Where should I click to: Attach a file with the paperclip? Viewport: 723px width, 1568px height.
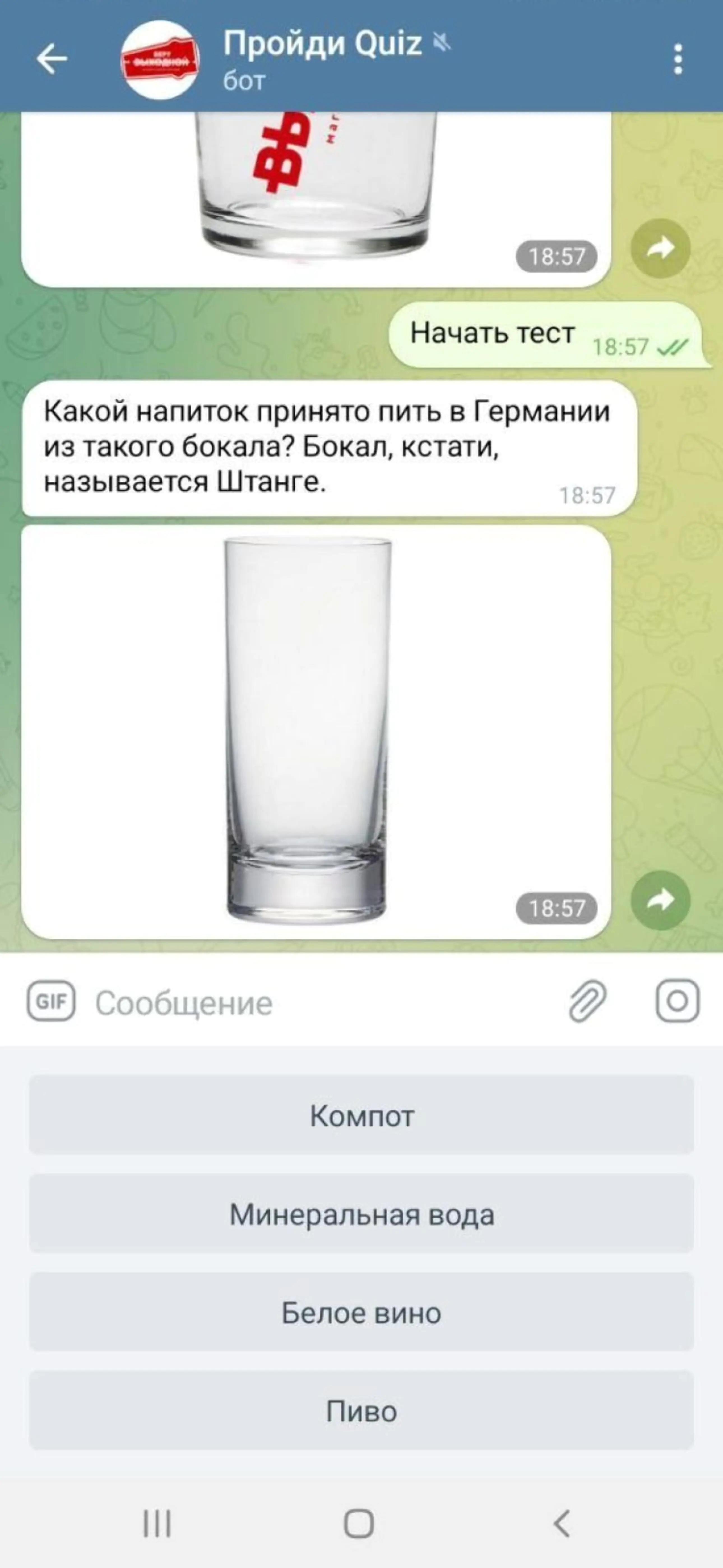(587, 1001)
